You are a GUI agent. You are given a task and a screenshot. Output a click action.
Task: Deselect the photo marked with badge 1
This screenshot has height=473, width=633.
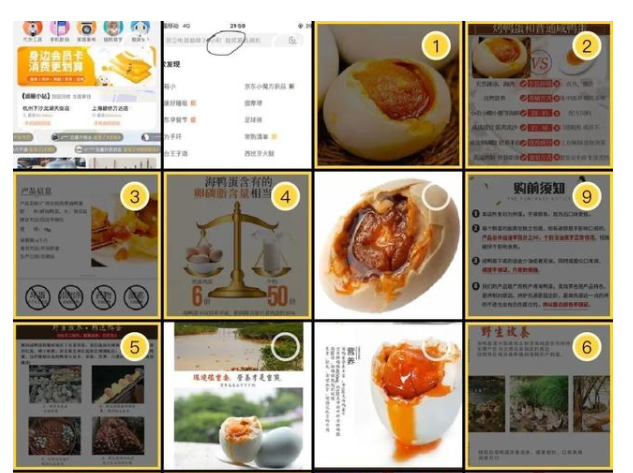[x=433, y=44]
